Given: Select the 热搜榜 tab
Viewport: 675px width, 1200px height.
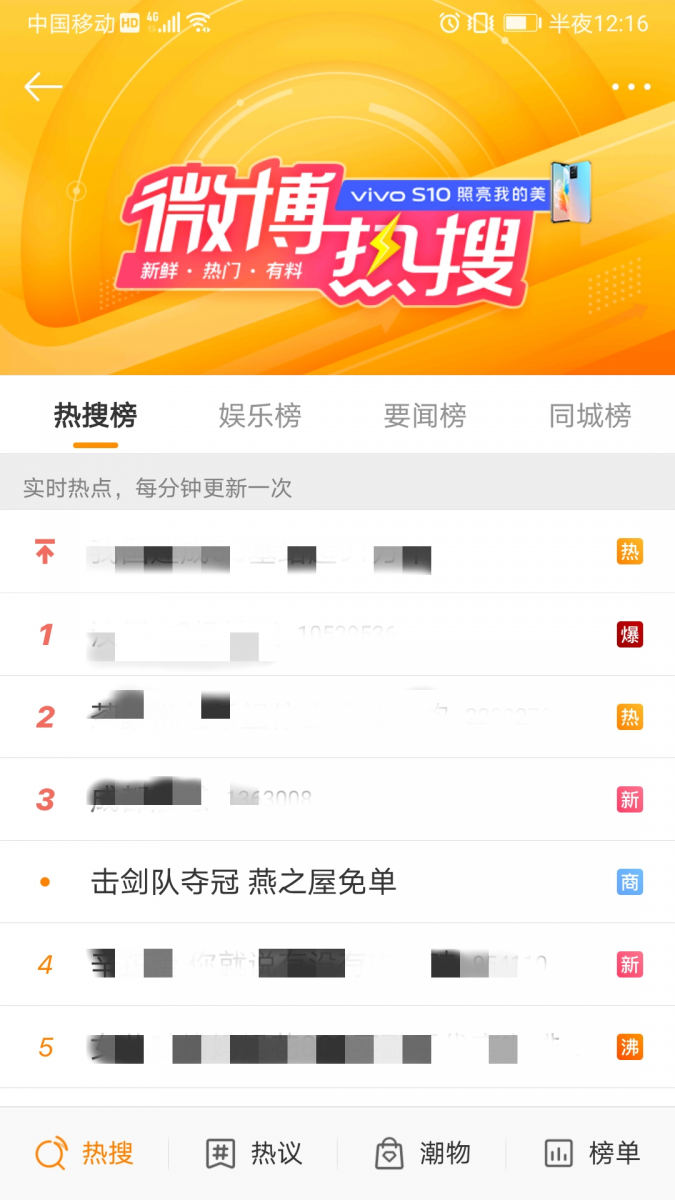Looking at the screenshot, I should point(95,415).
